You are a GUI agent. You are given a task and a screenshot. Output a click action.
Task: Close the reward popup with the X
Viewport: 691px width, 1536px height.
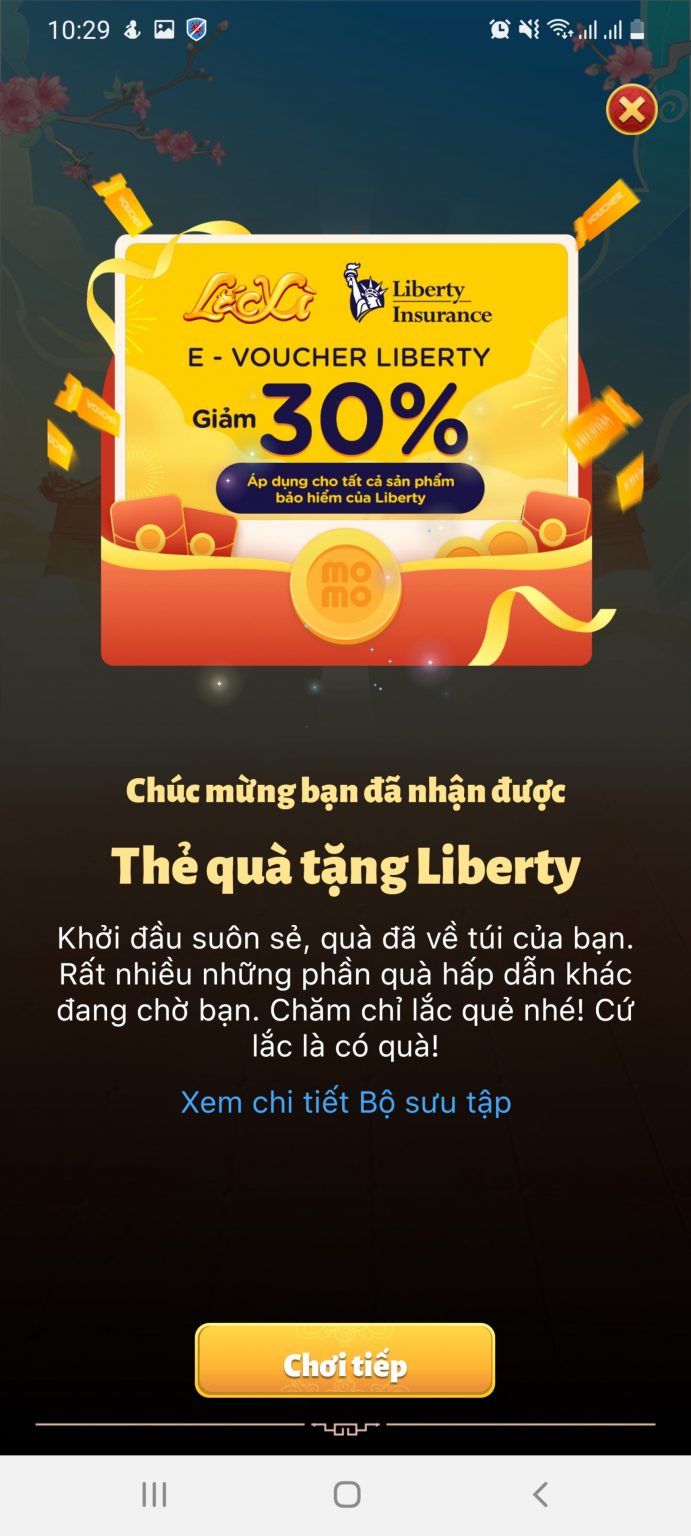pyautogui.click(x=631, y=110)
